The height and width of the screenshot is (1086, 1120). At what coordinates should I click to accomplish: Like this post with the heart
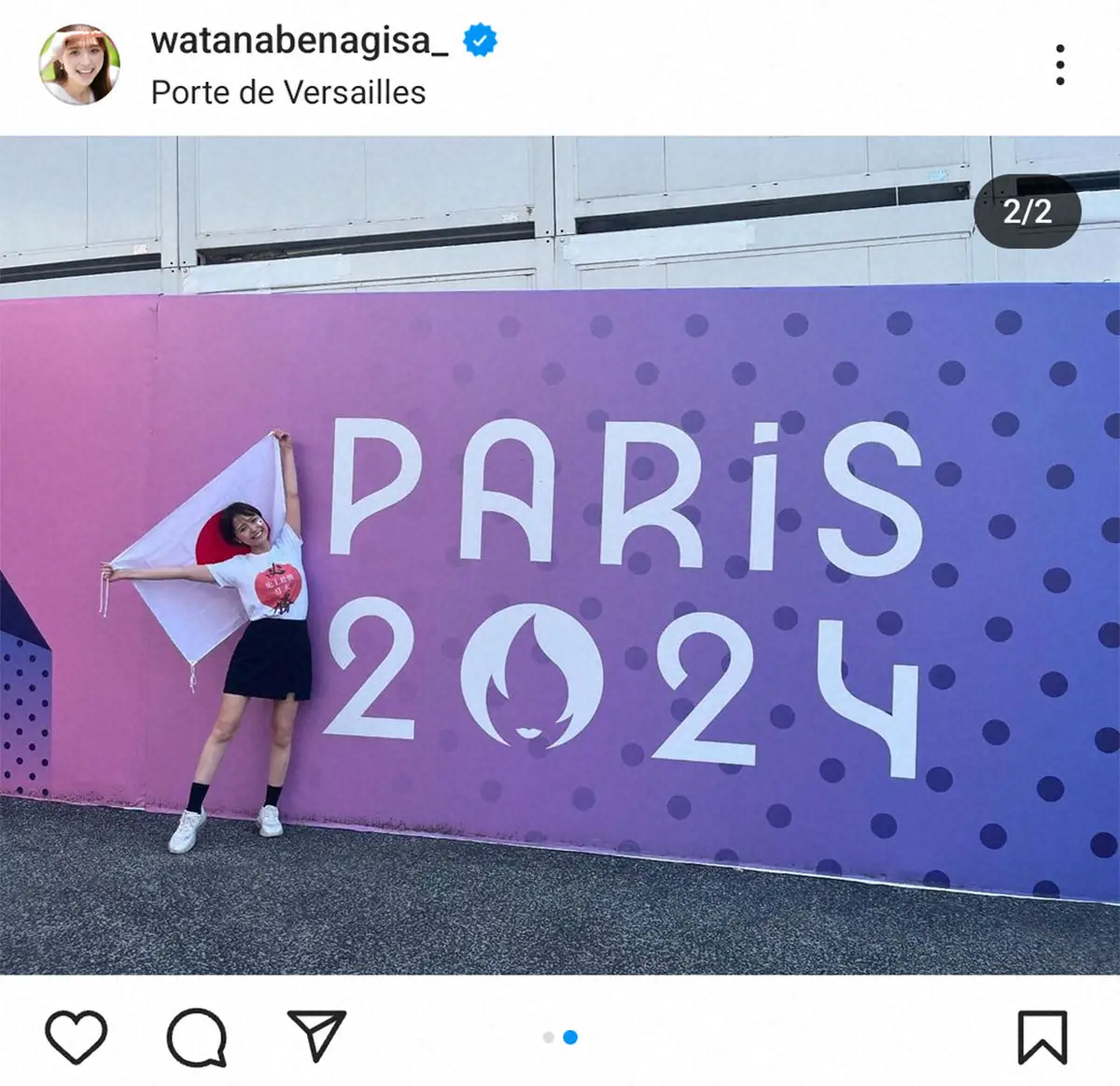(77, 1036)
